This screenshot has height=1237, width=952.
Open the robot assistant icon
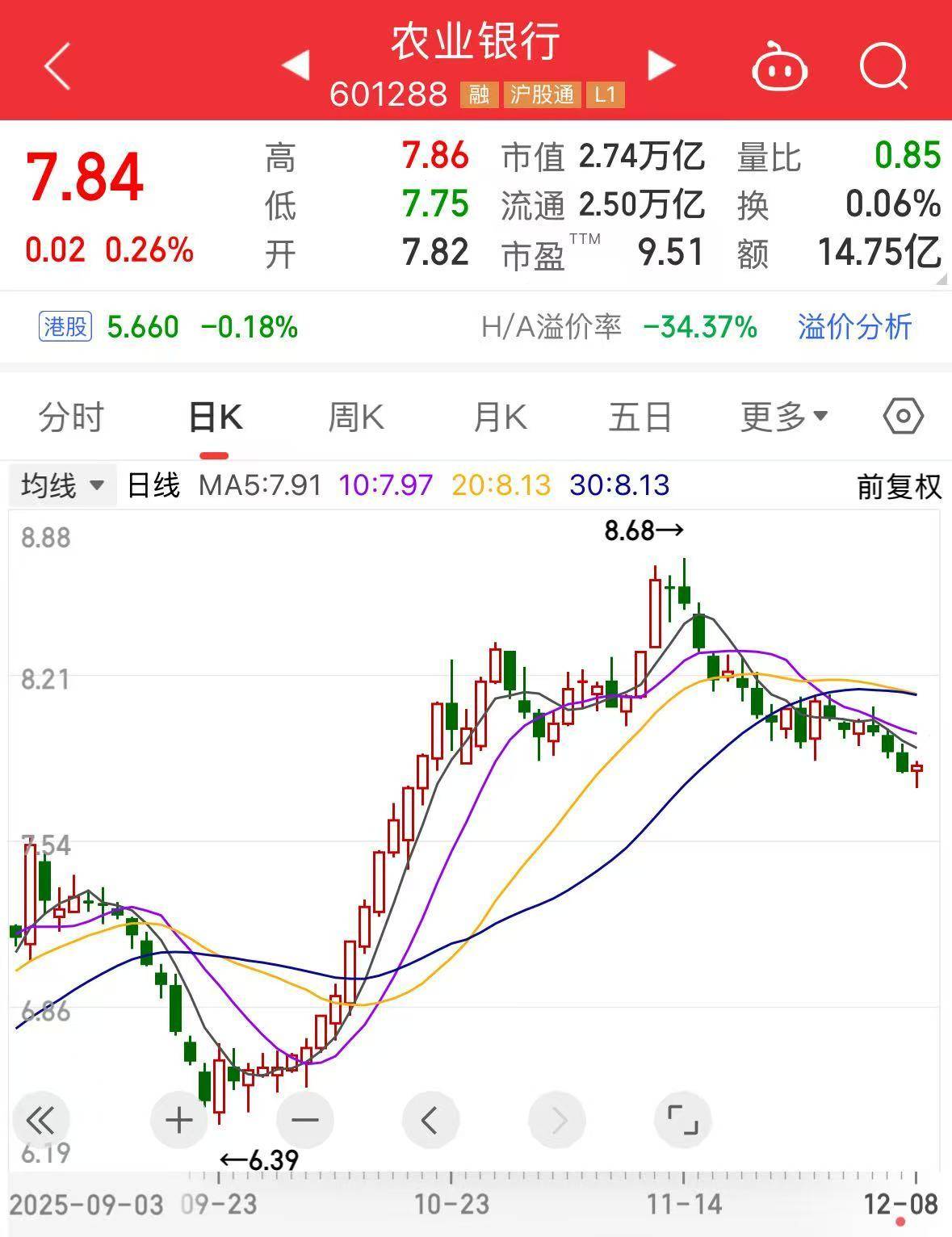tap(779, 68)
